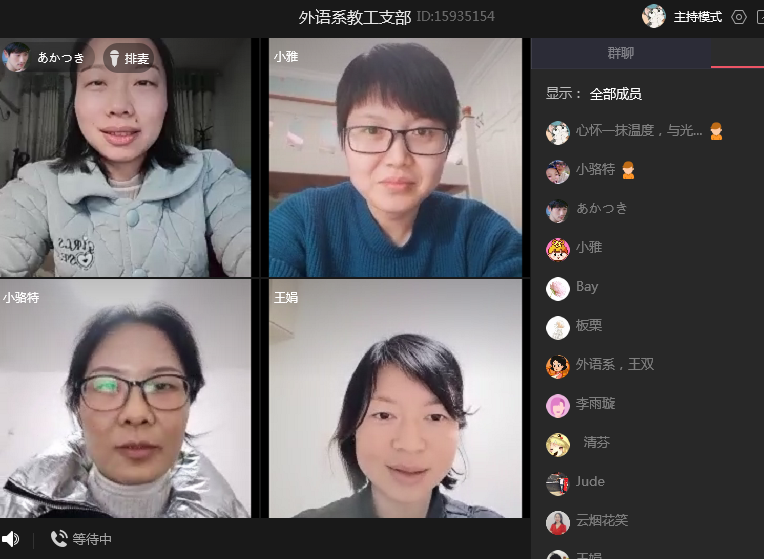This screenshot has width=764, height=559.
Task: Select member 心怀一抹温度 in the list
Action: pos(638,131)
